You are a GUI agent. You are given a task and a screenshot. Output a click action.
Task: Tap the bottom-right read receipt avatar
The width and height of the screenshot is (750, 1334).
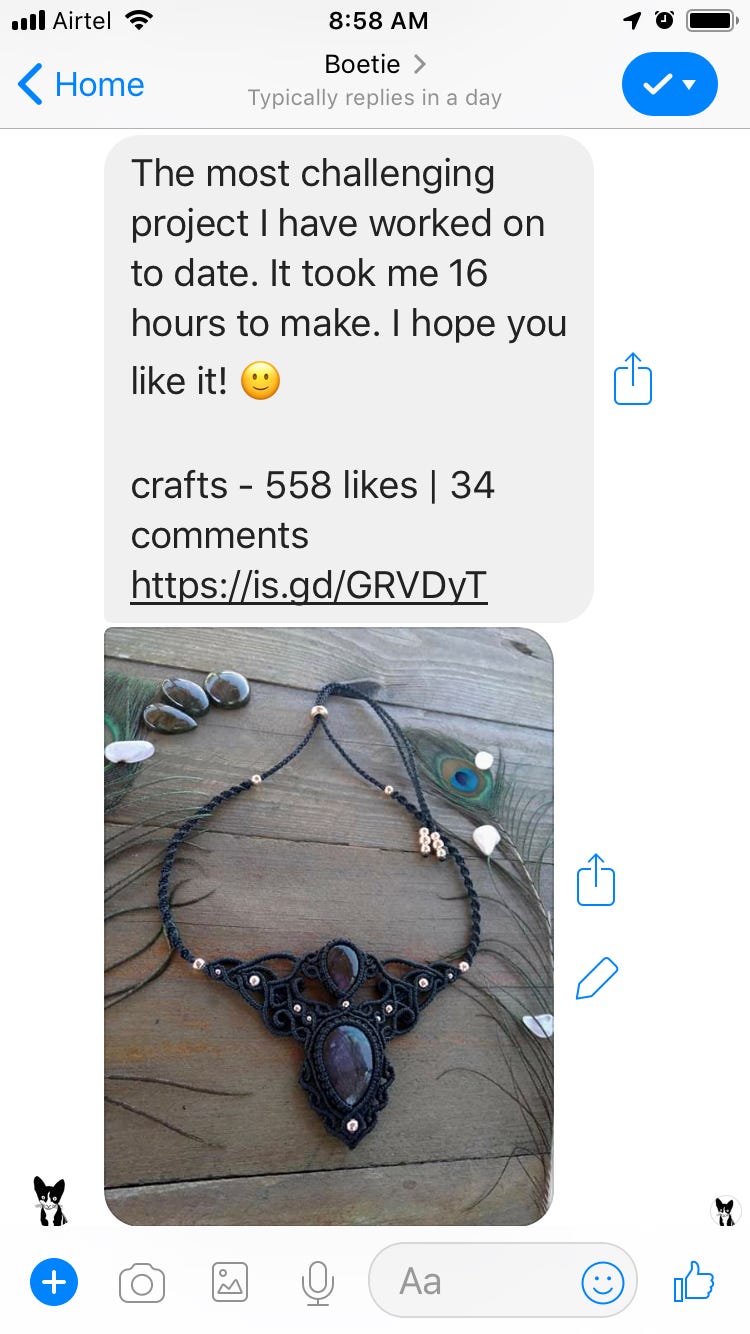(x=724, y=1210)
